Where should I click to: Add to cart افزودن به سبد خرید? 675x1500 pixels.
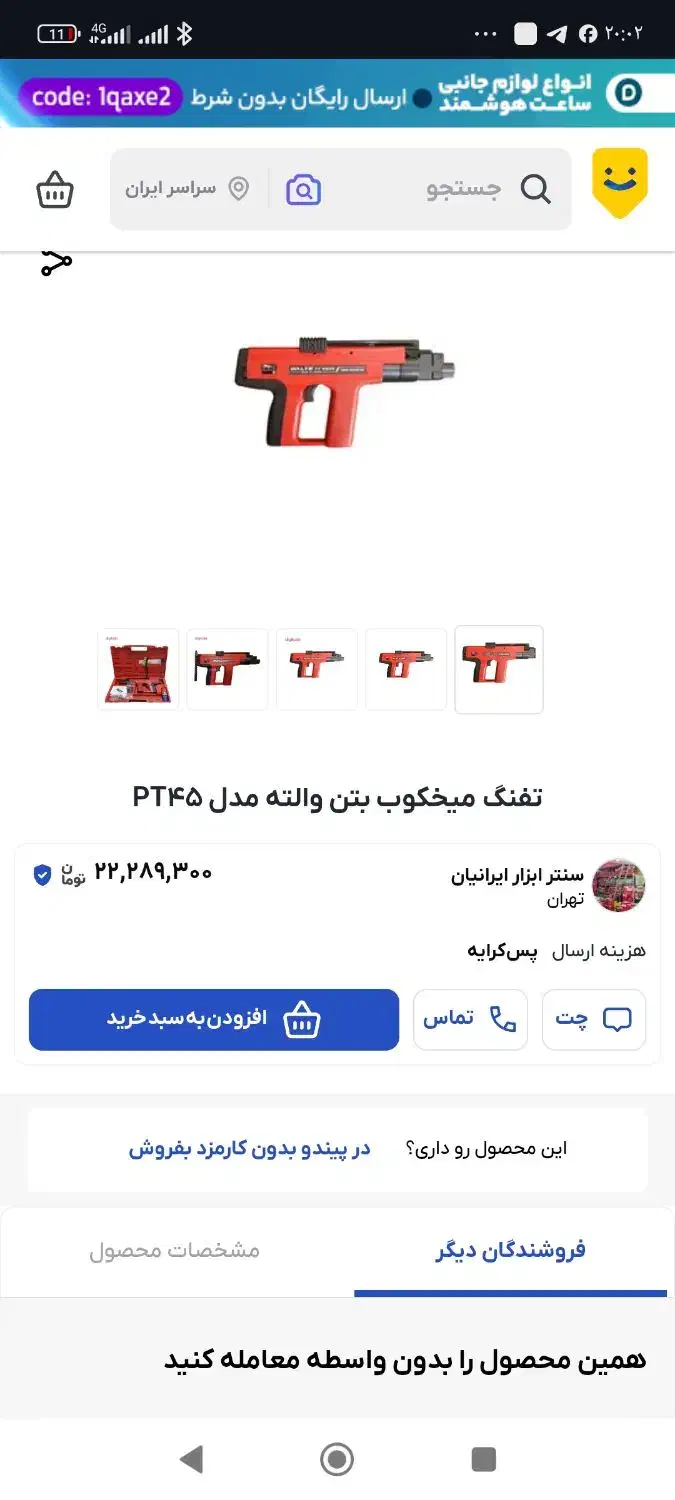pos(214,1019)
